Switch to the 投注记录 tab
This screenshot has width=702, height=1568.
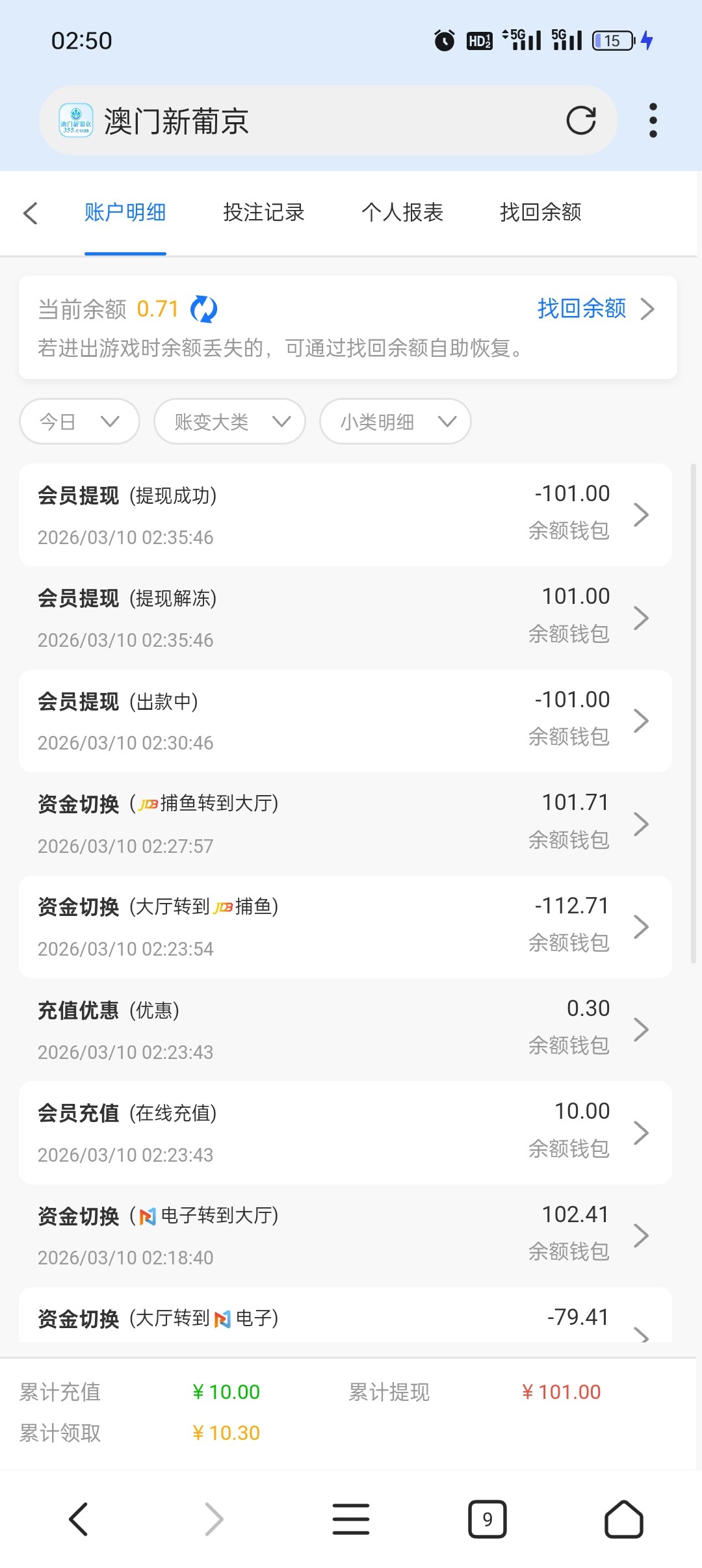pos(263,213)
